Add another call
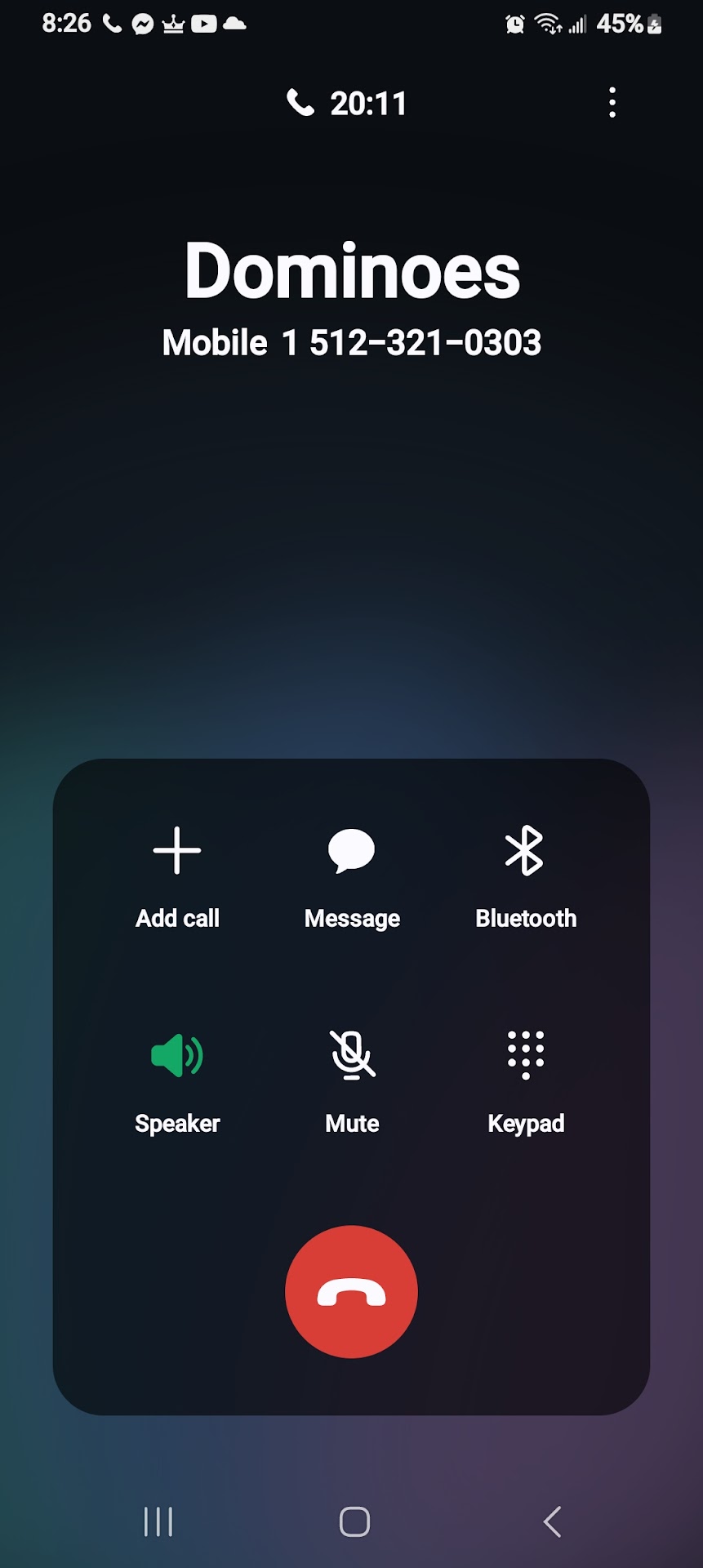This screenshot has width=703, height=1568. coord(177,874)
